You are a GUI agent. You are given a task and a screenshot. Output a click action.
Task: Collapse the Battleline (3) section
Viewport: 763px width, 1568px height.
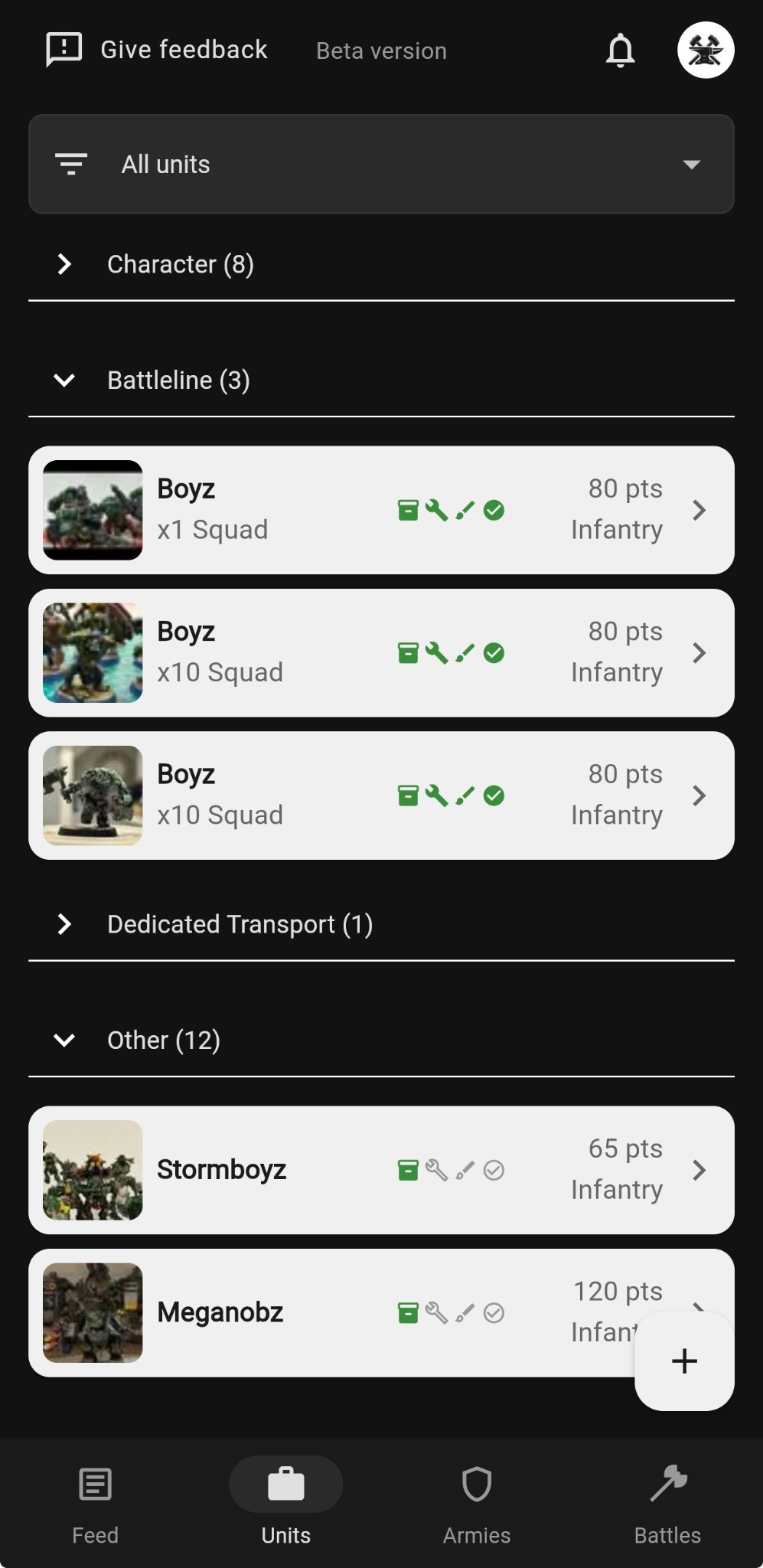[x=178, y=381]
